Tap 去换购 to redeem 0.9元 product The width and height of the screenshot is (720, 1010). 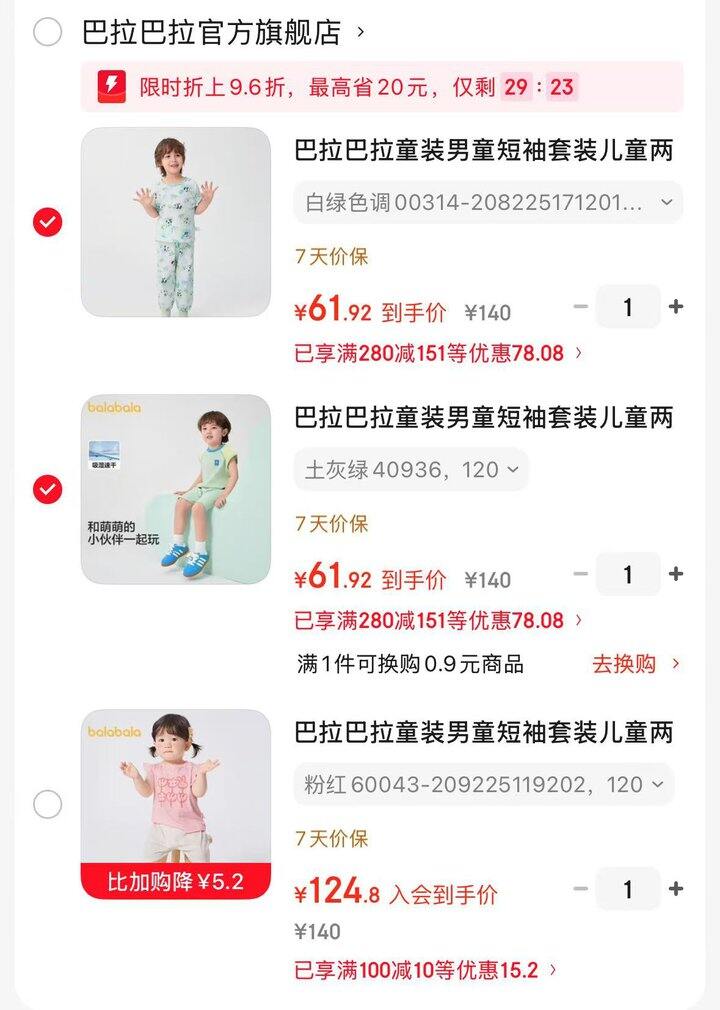(635, 664)
